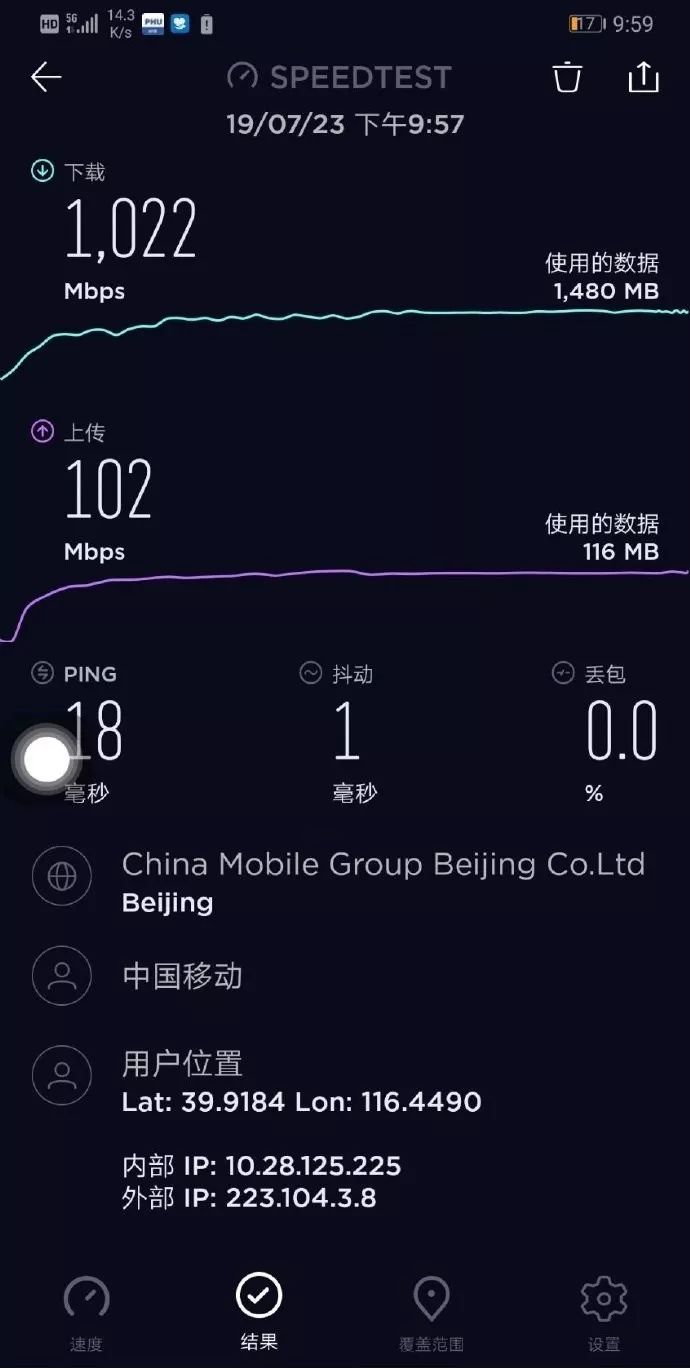The height and width of the screenshot is (1368, 690).
Task: Switch to the 速度 tab
Action: [x=86, y=1311]
